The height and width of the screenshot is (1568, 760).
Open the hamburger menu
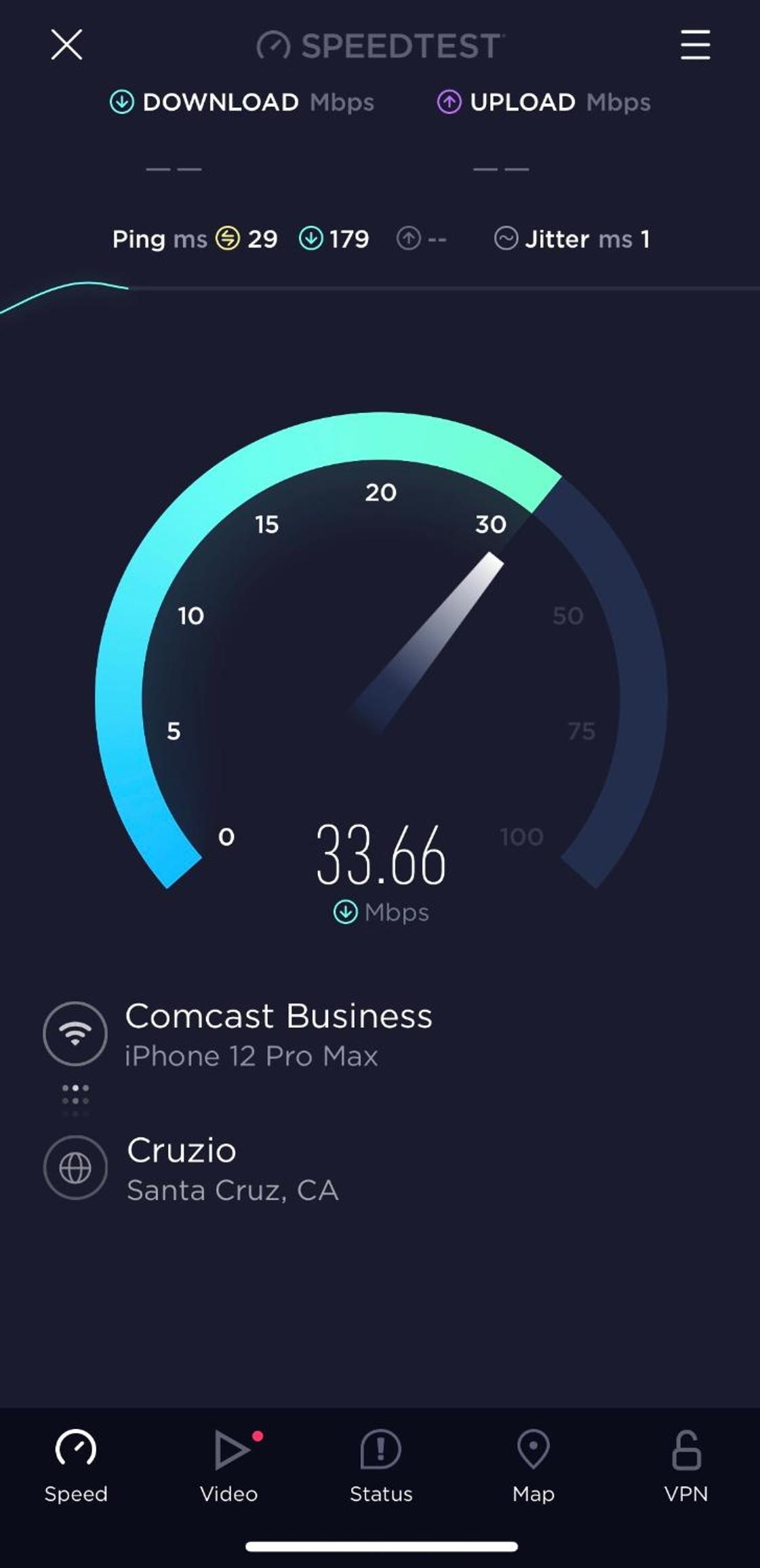pos(695,45)
